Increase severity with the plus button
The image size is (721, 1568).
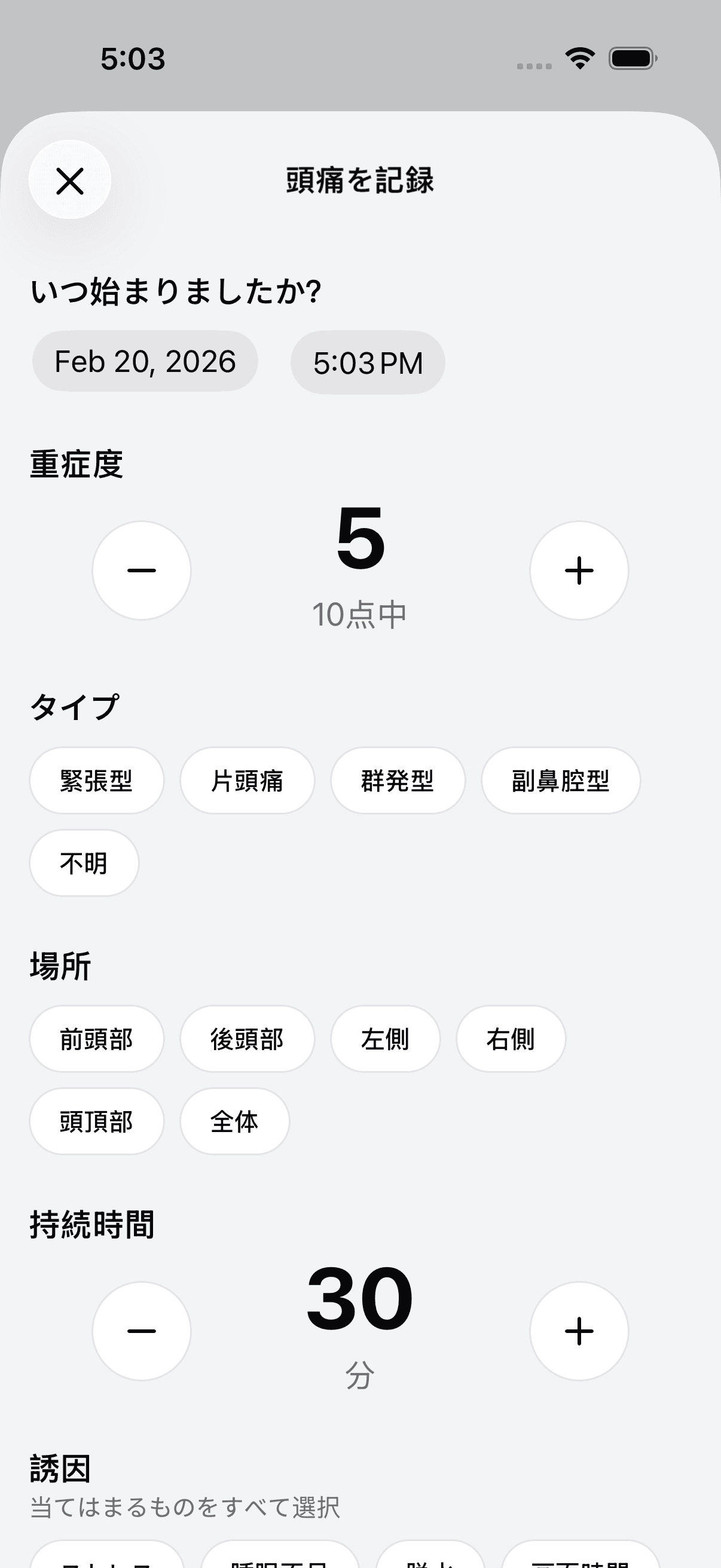(579, 570)
